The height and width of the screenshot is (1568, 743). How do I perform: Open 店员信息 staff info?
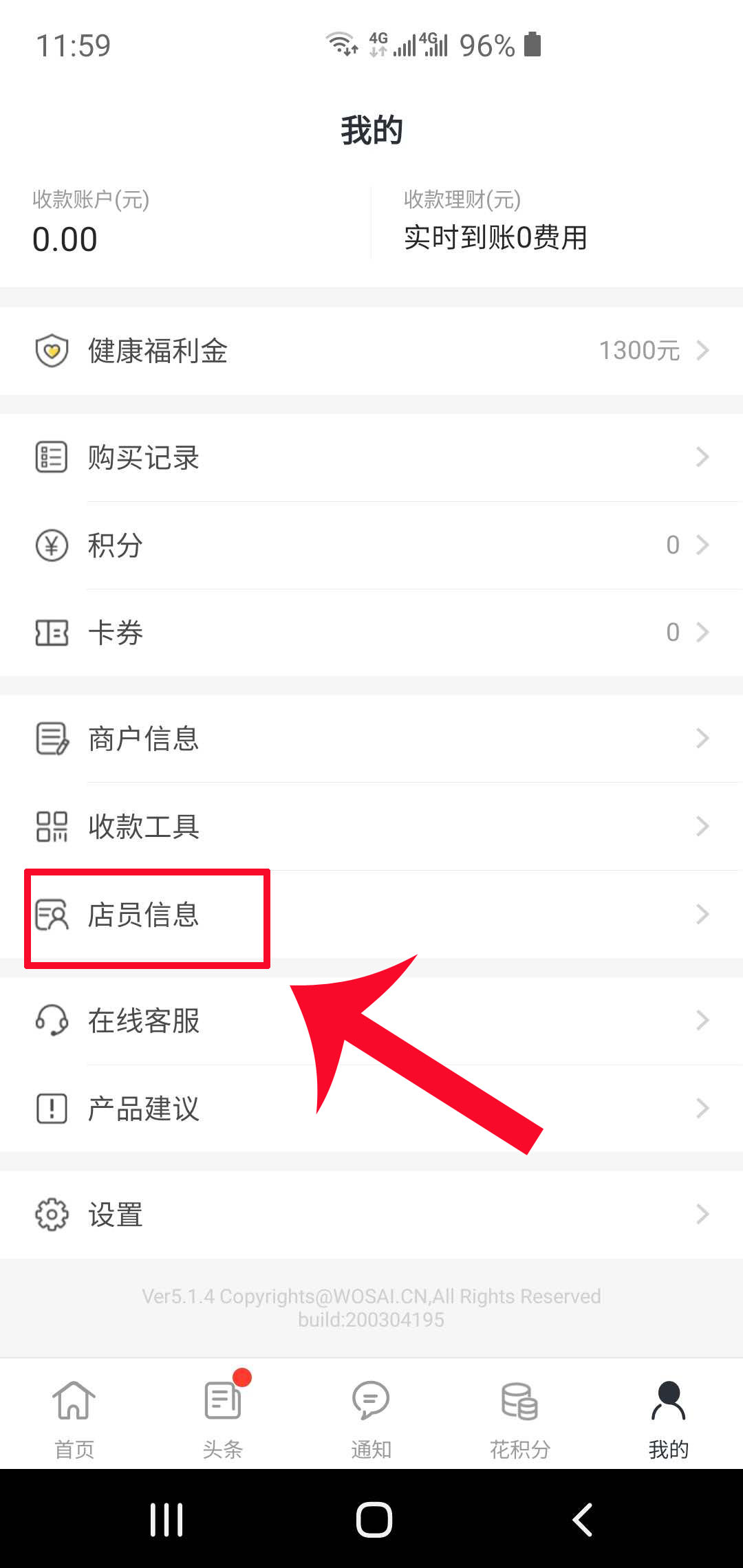tap(371, 915)
